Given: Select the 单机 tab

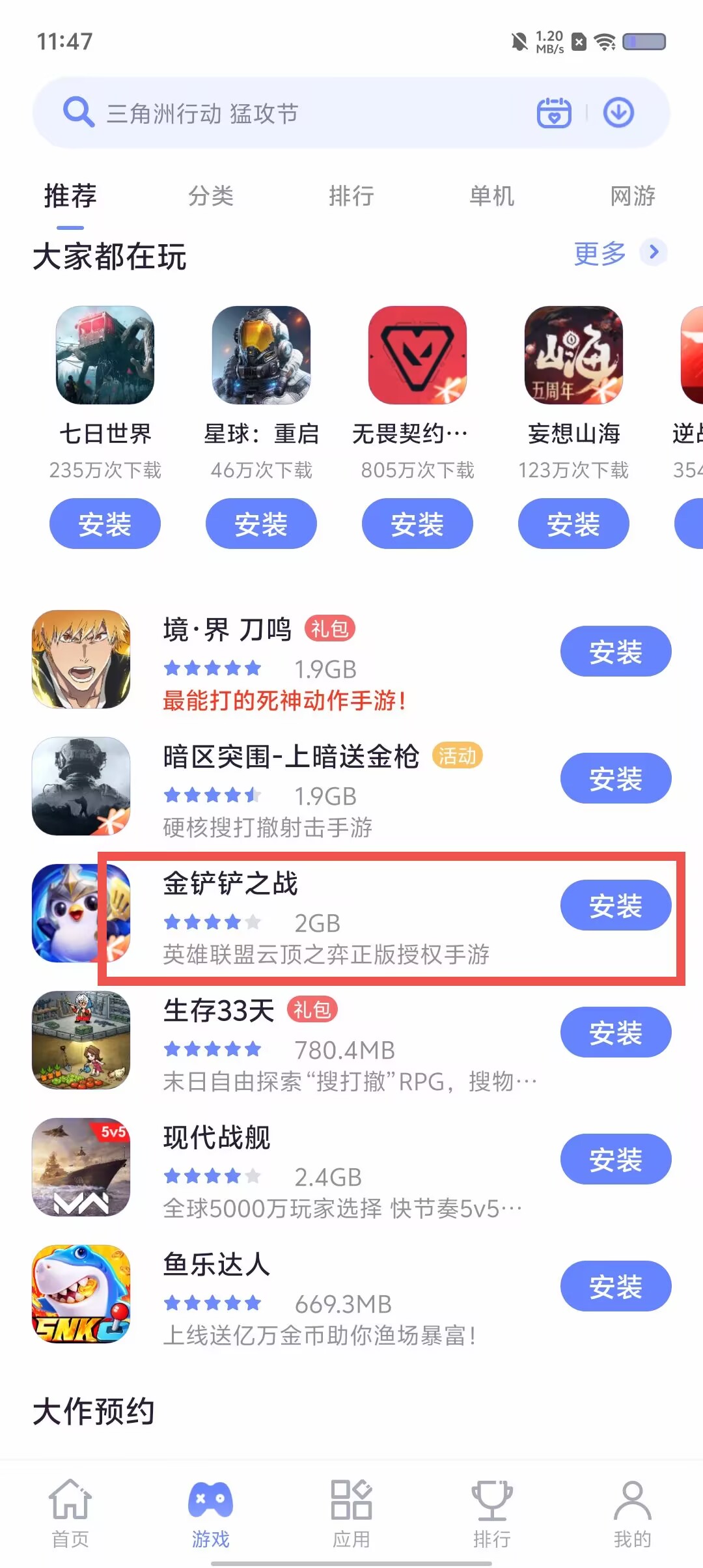Looking at the screenshot, I should point(492,196).
